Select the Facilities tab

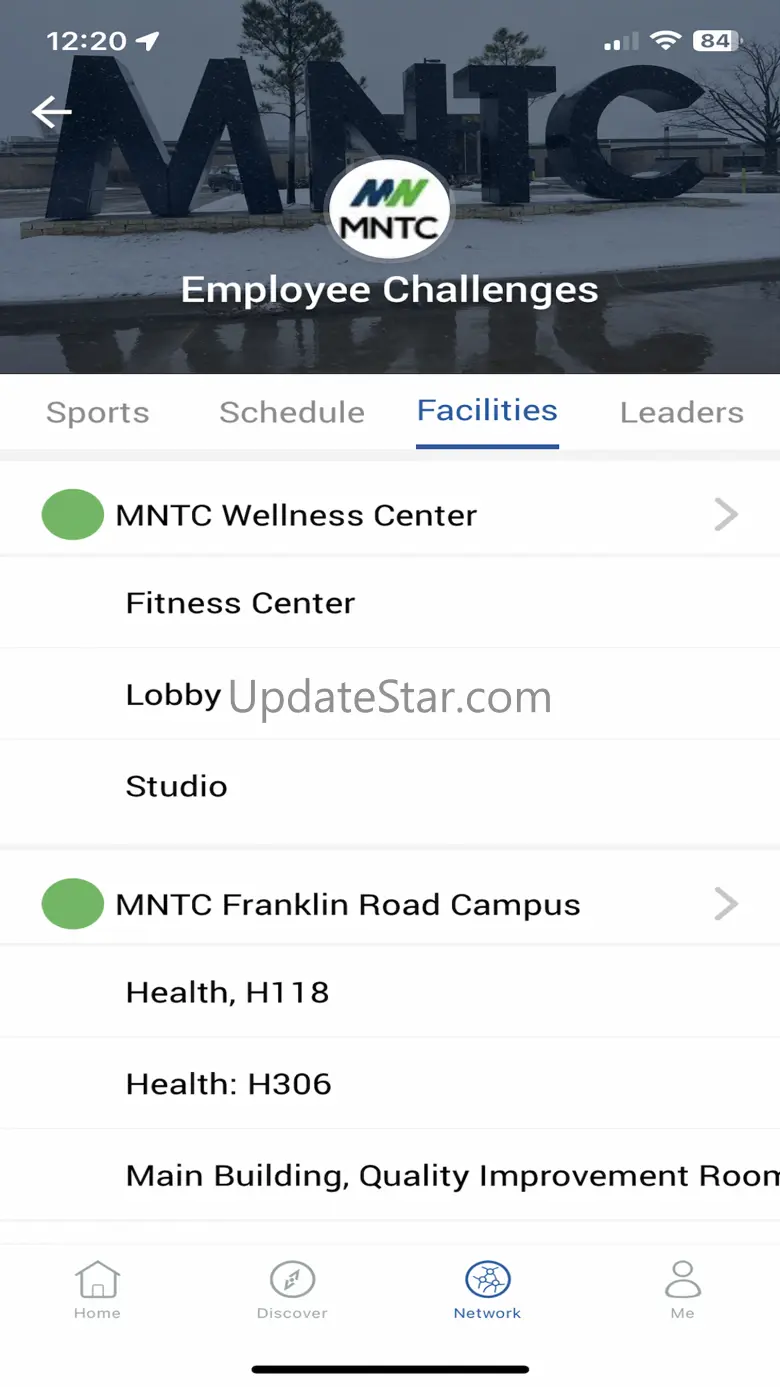coord(487,411)
